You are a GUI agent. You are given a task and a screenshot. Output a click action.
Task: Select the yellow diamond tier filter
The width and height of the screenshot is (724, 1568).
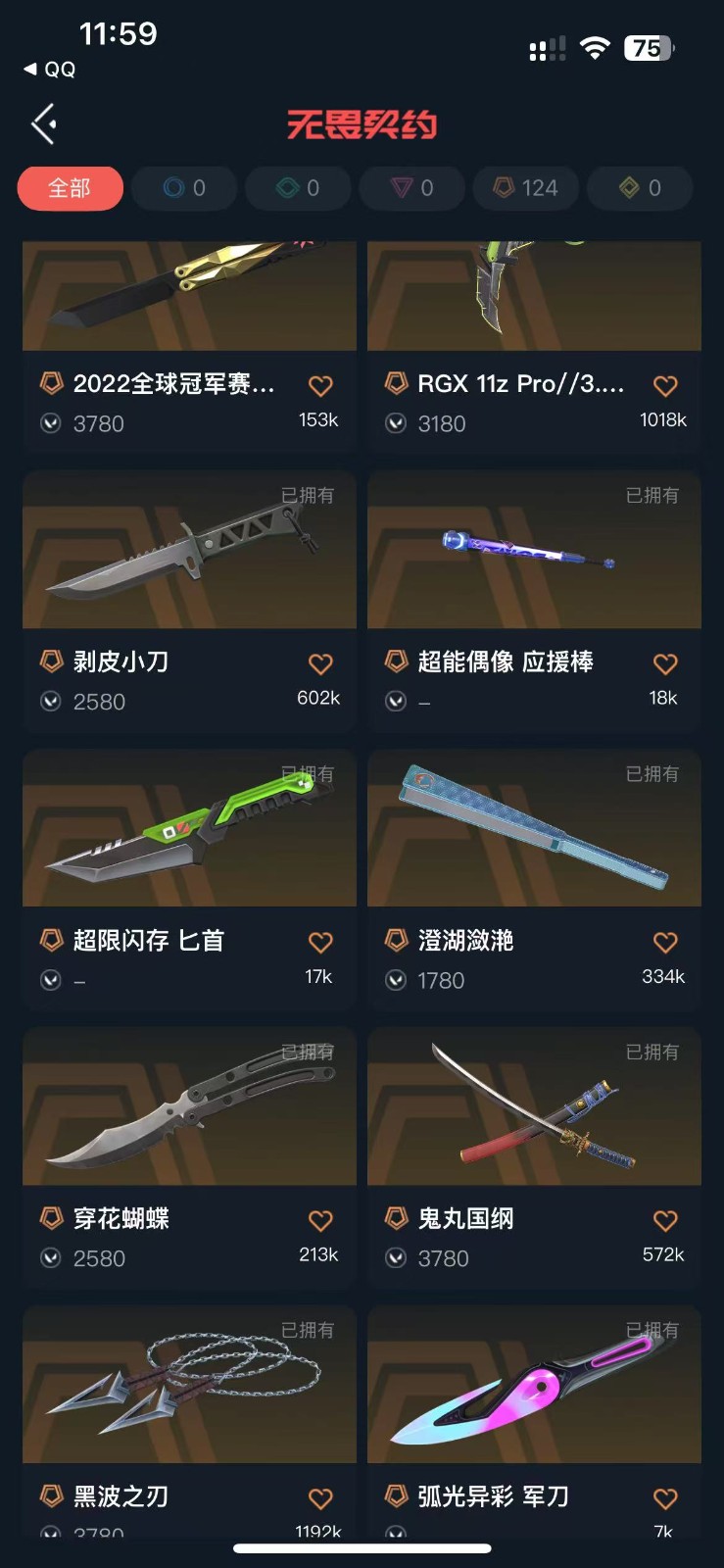pos(640,188)
